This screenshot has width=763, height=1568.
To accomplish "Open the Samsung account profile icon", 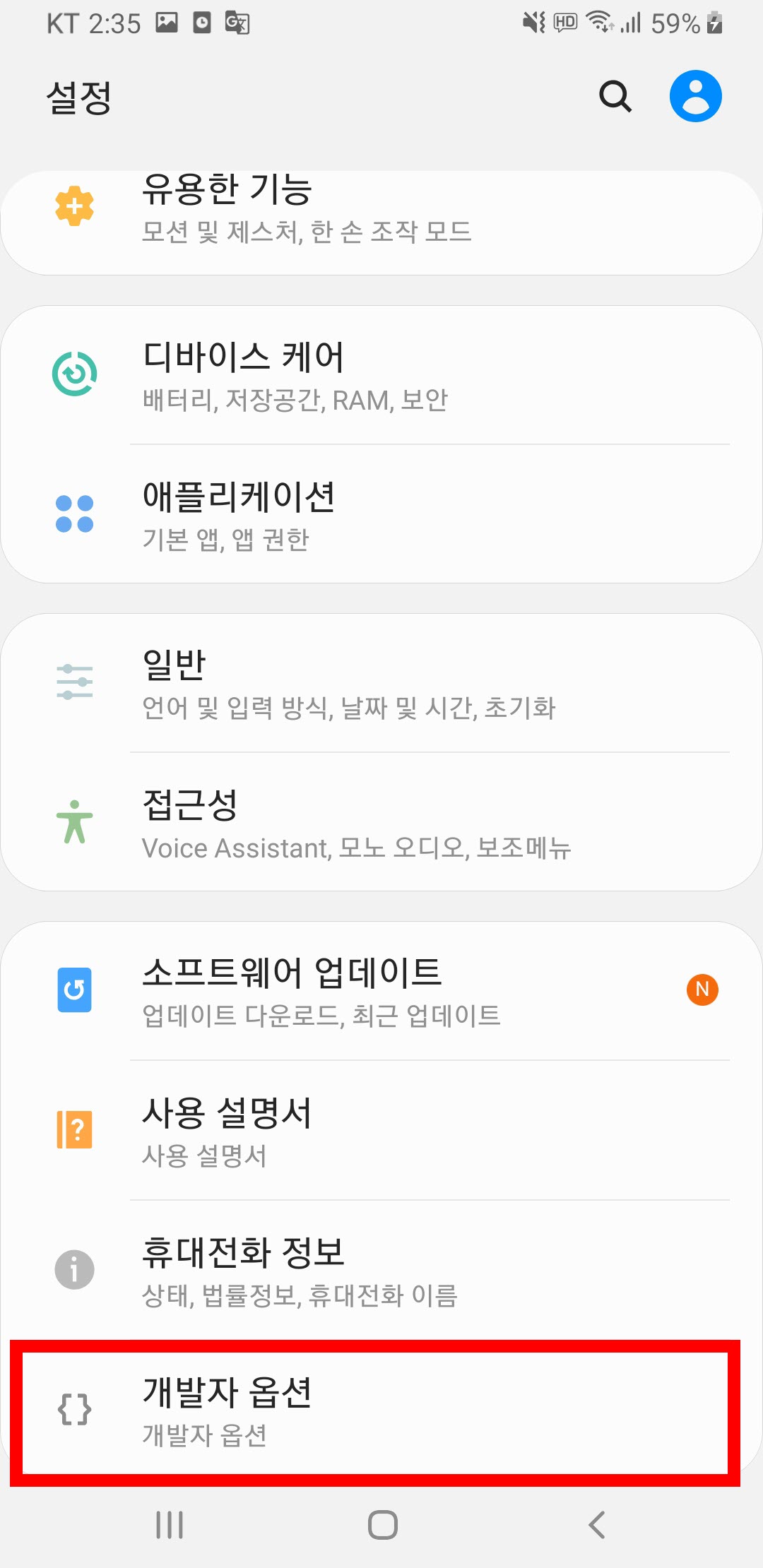I will coord(695,96).
